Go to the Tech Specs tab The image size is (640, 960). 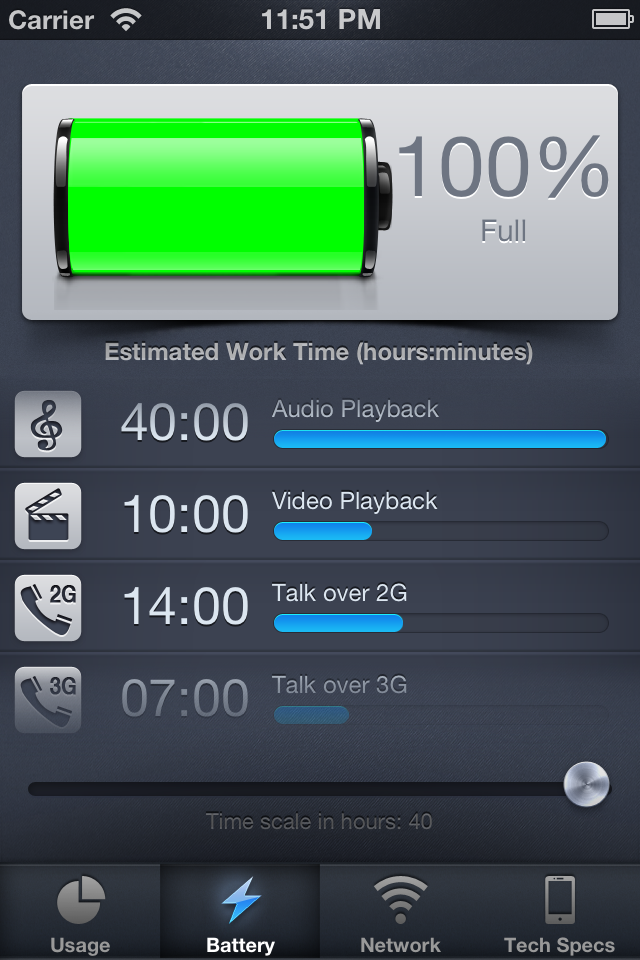click(560, 912)
